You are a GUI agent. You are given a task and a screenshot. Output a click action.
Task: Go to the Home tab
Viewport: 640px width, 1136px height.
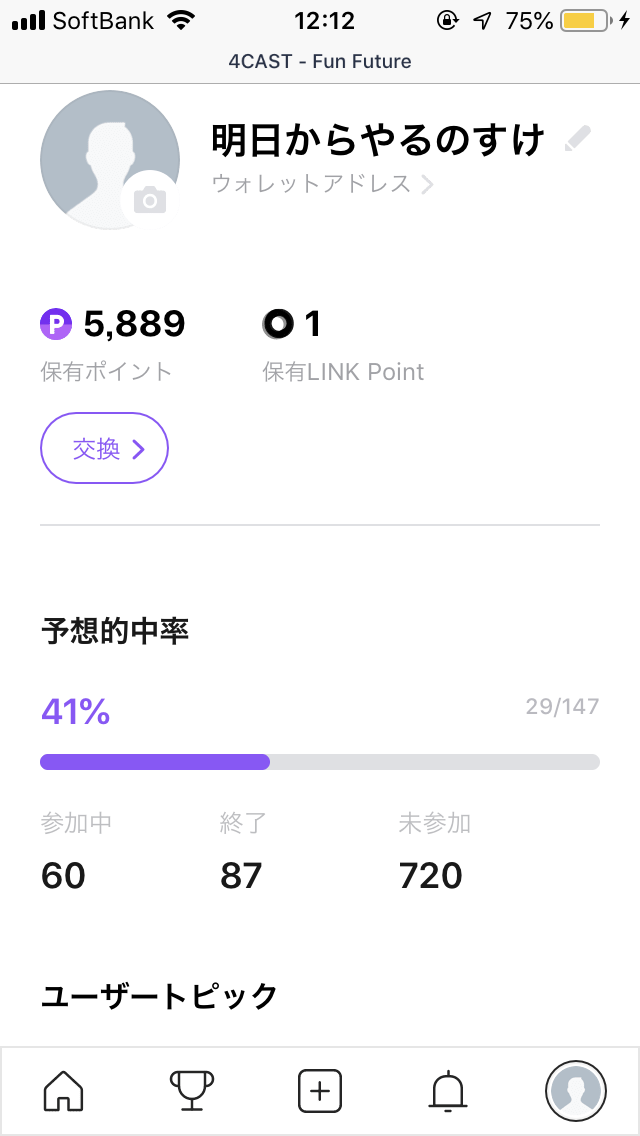click(63, 1090)
